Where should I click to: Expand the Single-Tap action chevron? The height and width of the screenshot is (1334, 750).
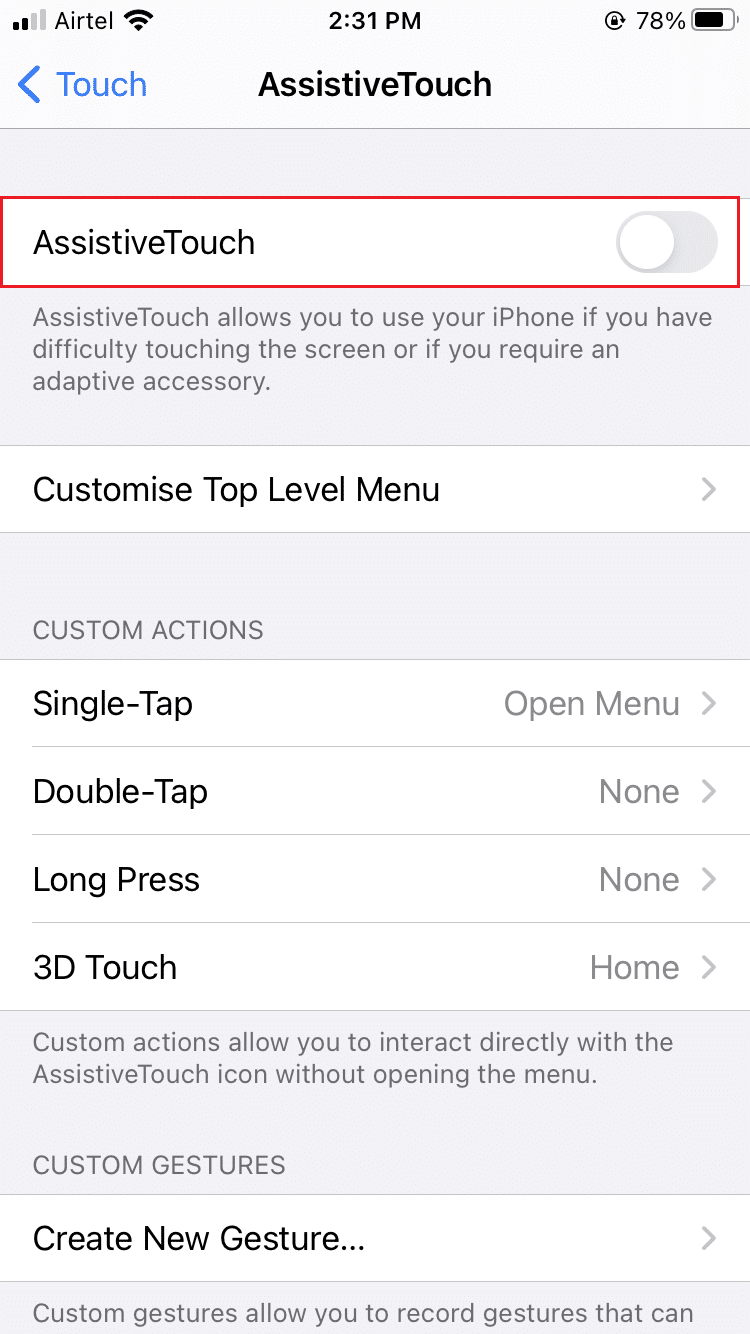click(x=708, y=703)
